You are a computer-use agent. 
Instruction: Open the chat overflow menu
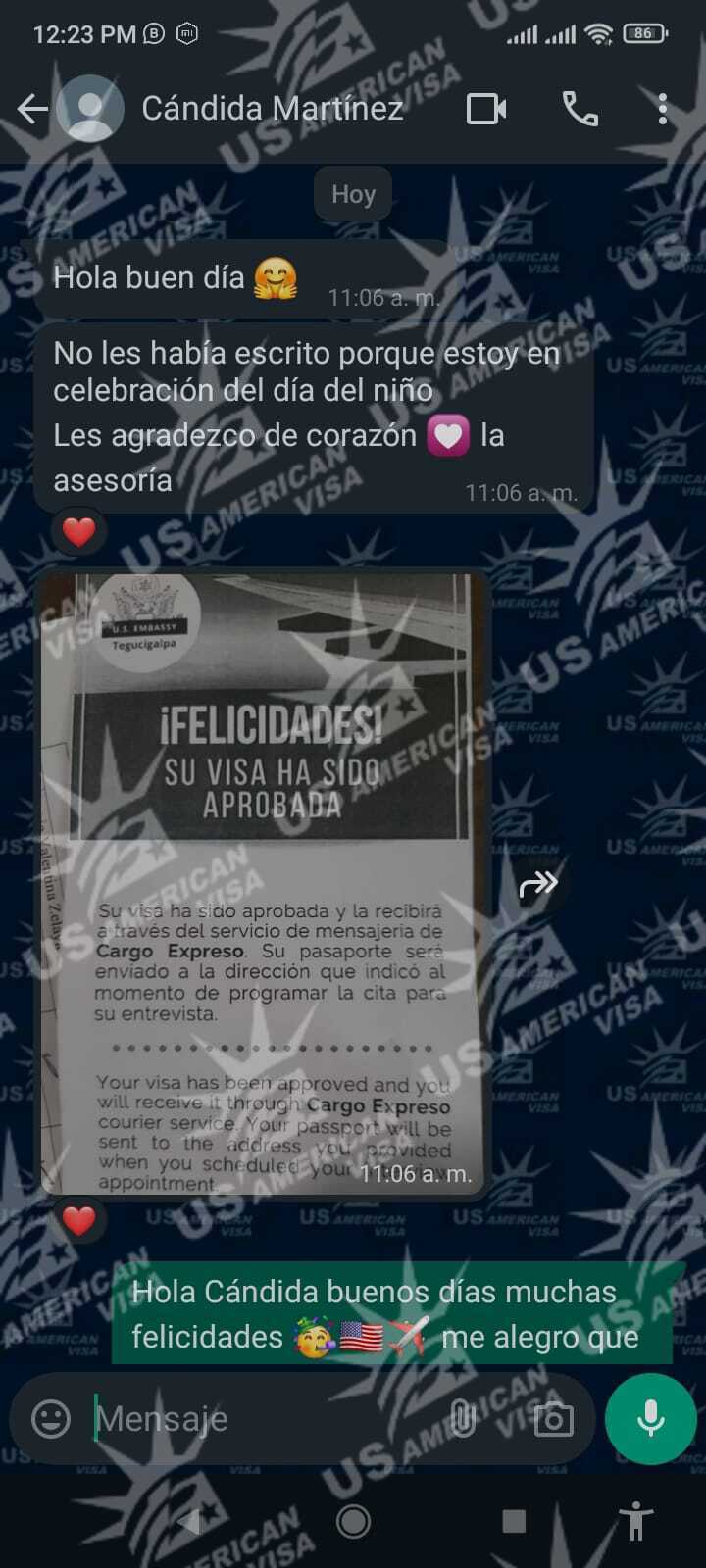pos(663,109)
